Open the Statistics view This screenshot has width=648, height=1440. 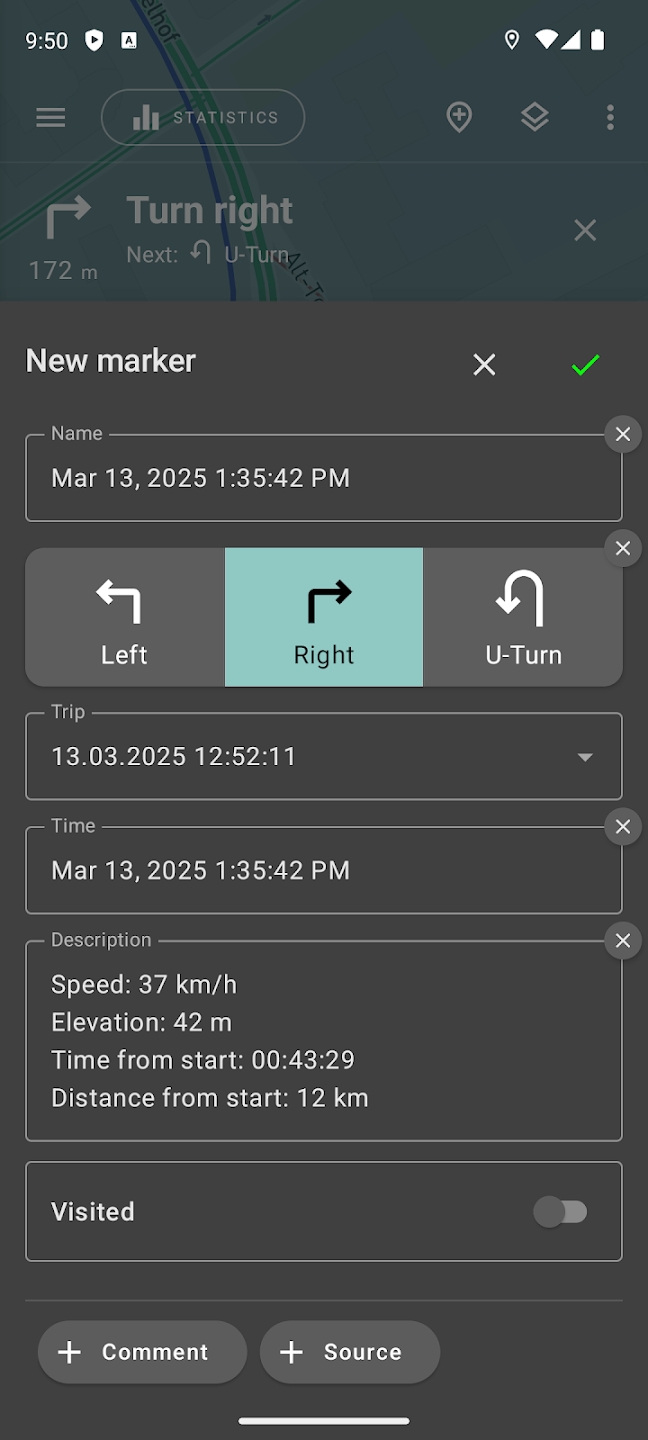[203, 118]
